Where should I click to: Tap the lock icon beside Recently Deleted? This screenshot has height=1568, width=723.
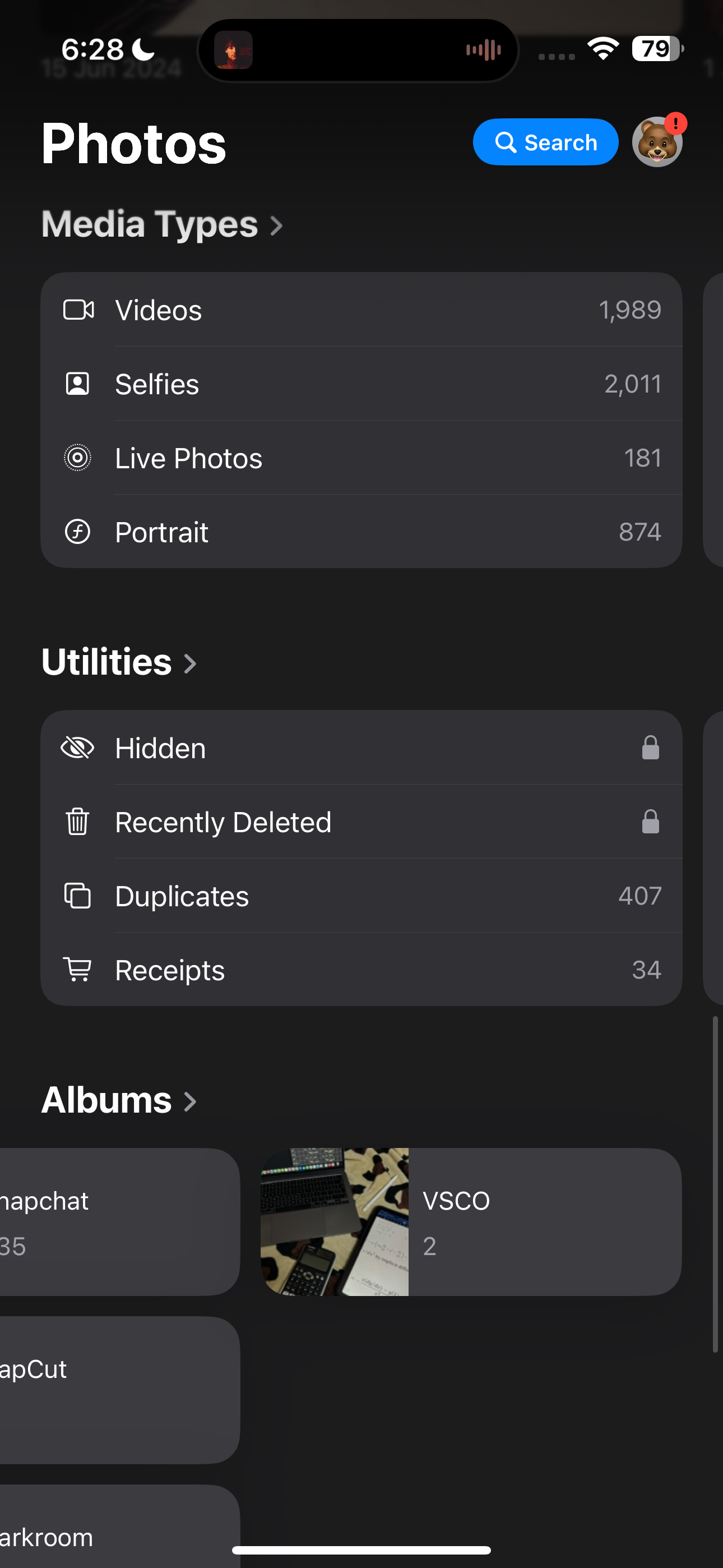click(x=650, y=822)
